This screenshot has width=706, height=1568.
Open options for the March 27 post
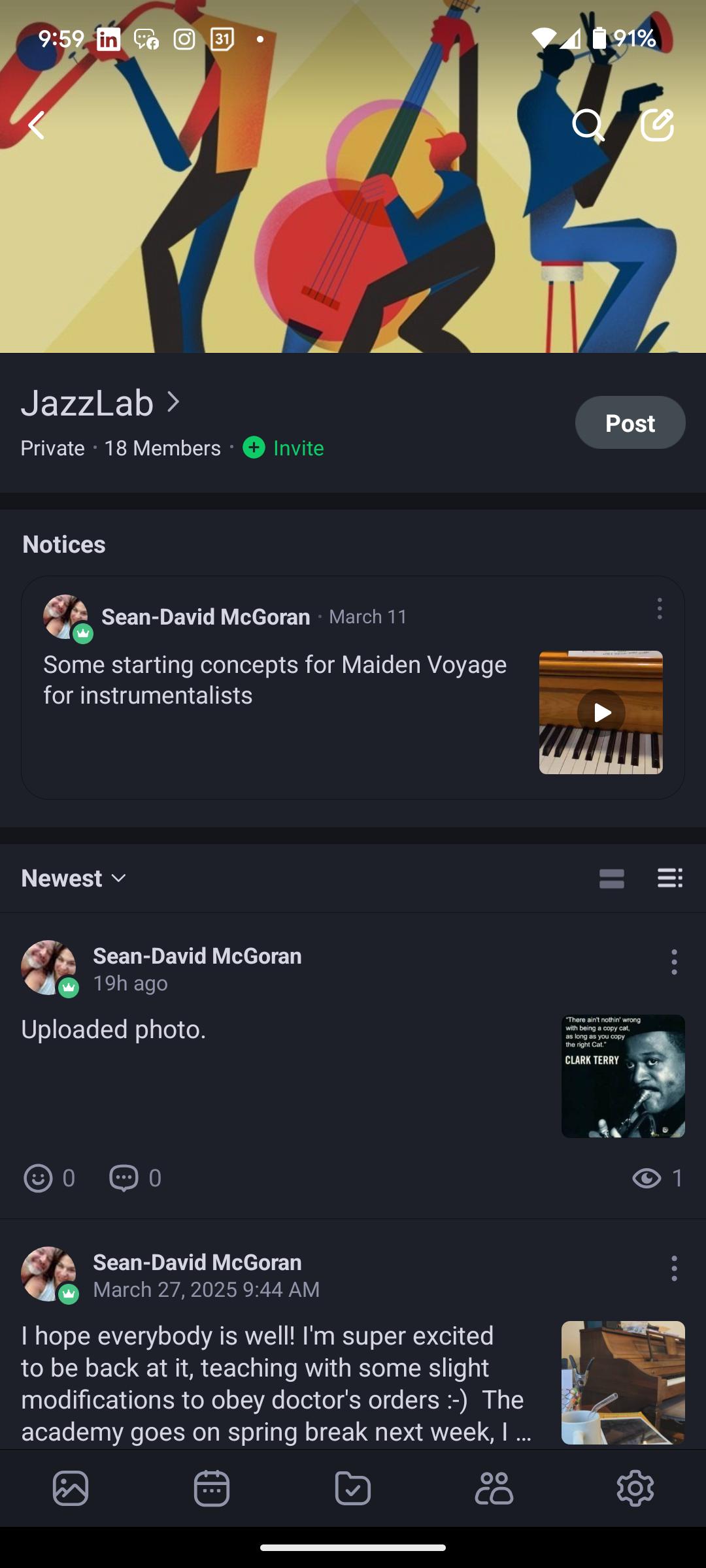click(x=673, y=1268)
